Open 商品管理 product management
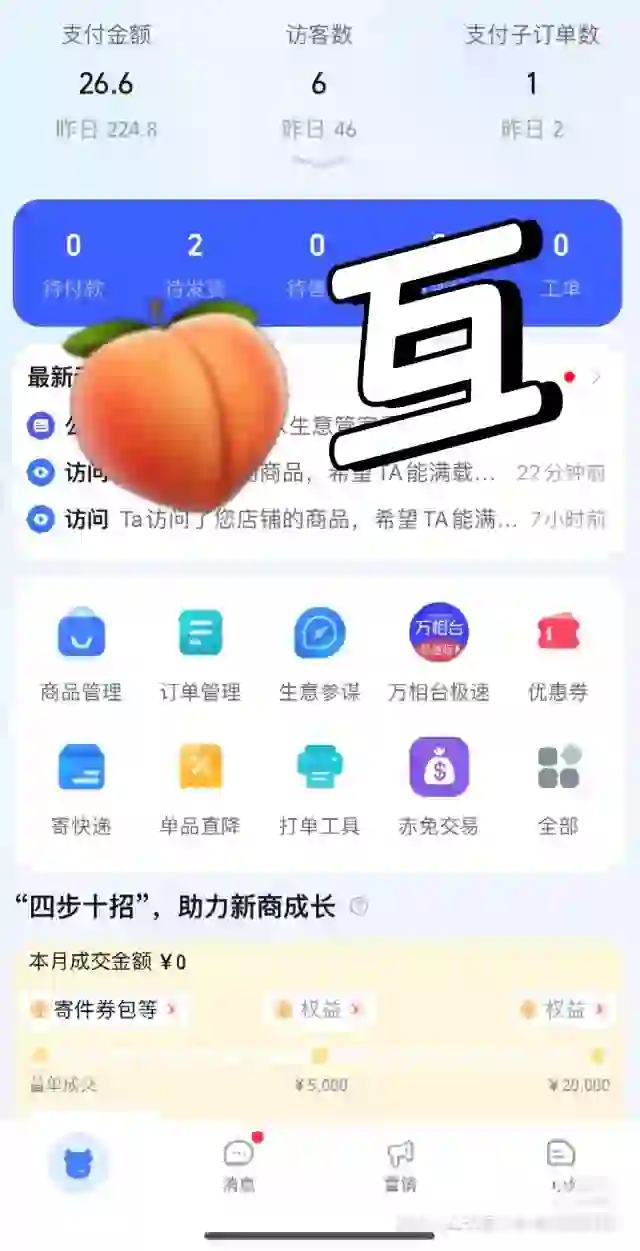The height and width of the screenshot is (1251, 640). click(x=81, y=651)
